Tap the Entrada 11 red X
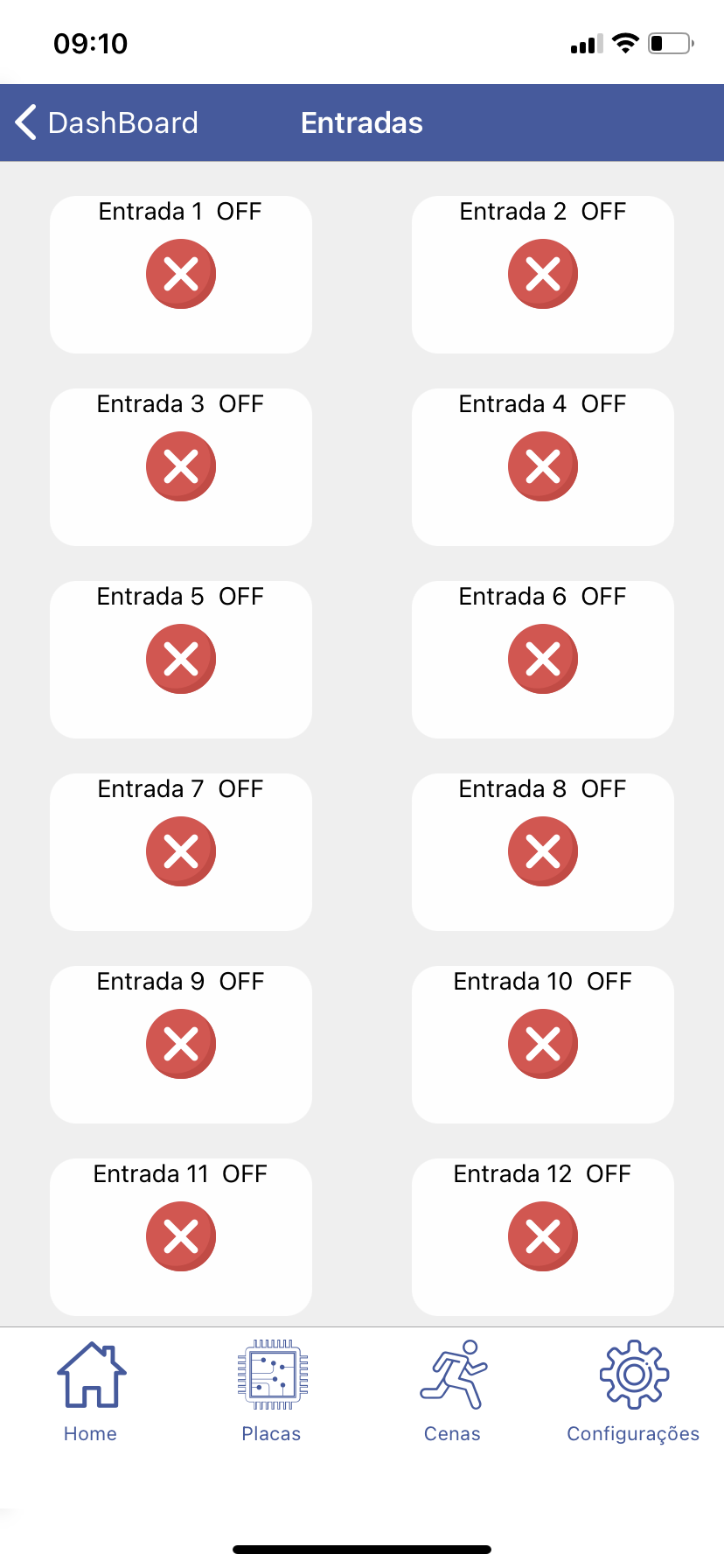The height and width of the screenshot is (1568, 724). tap(181, 1236)
